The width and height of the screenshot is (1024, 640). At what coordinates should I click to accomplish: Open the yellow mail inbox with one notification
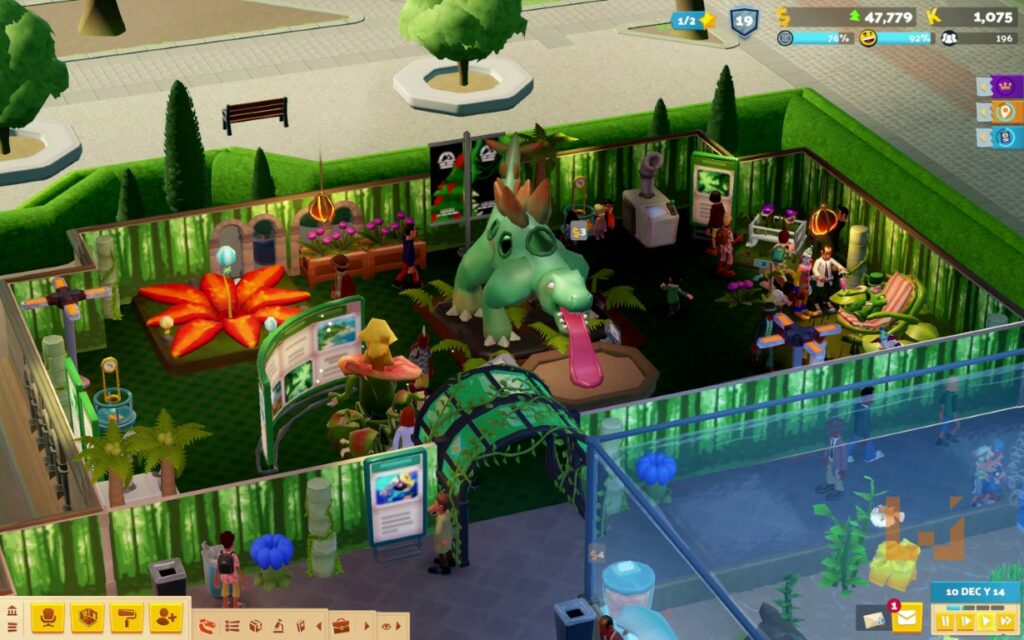907,620
